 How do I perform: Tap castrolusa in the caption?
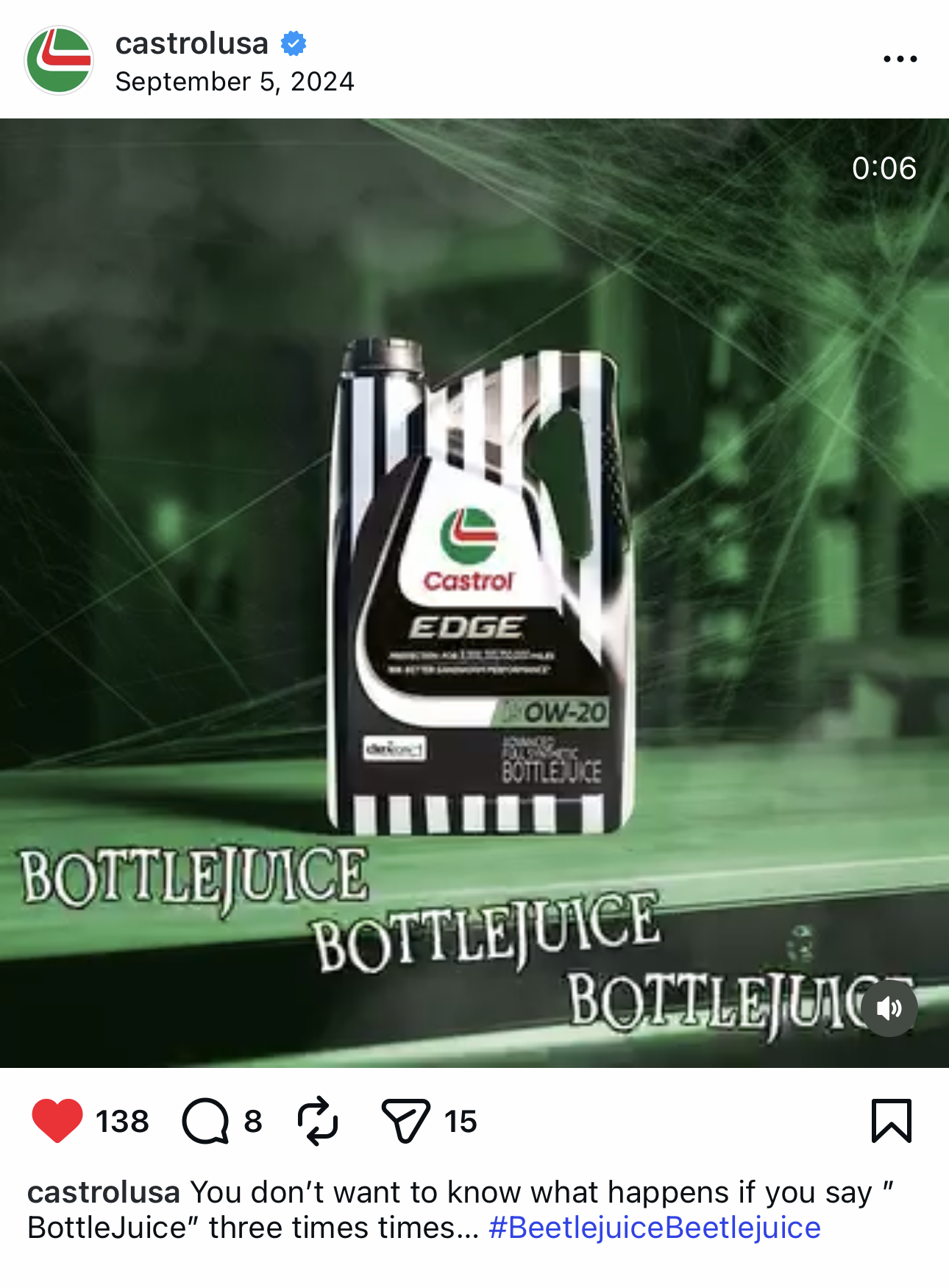coord(104,1192)
